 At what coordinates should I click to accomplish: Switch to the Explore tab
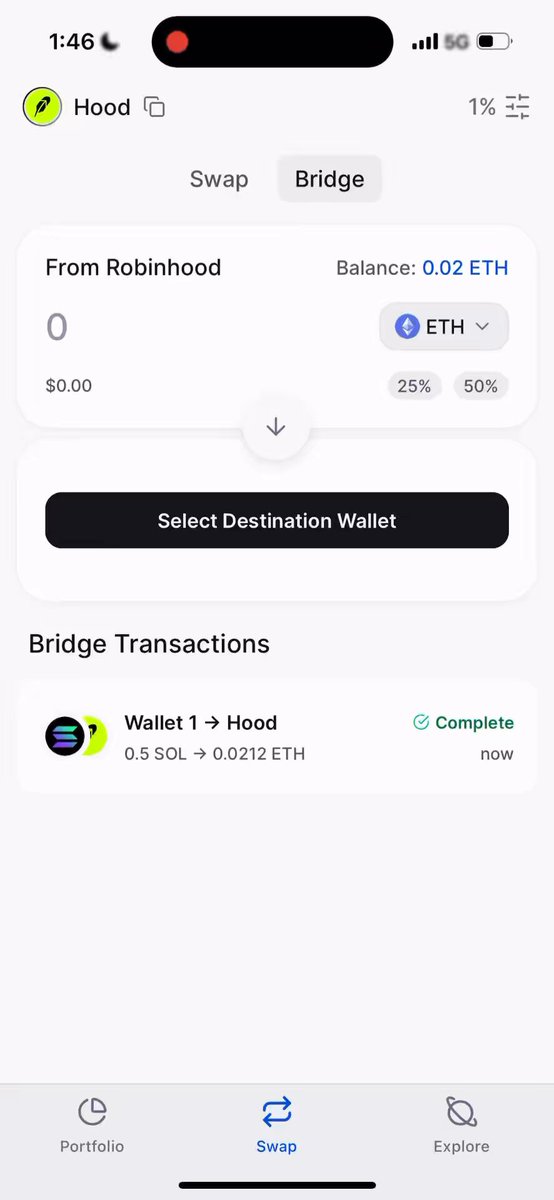461,1126
